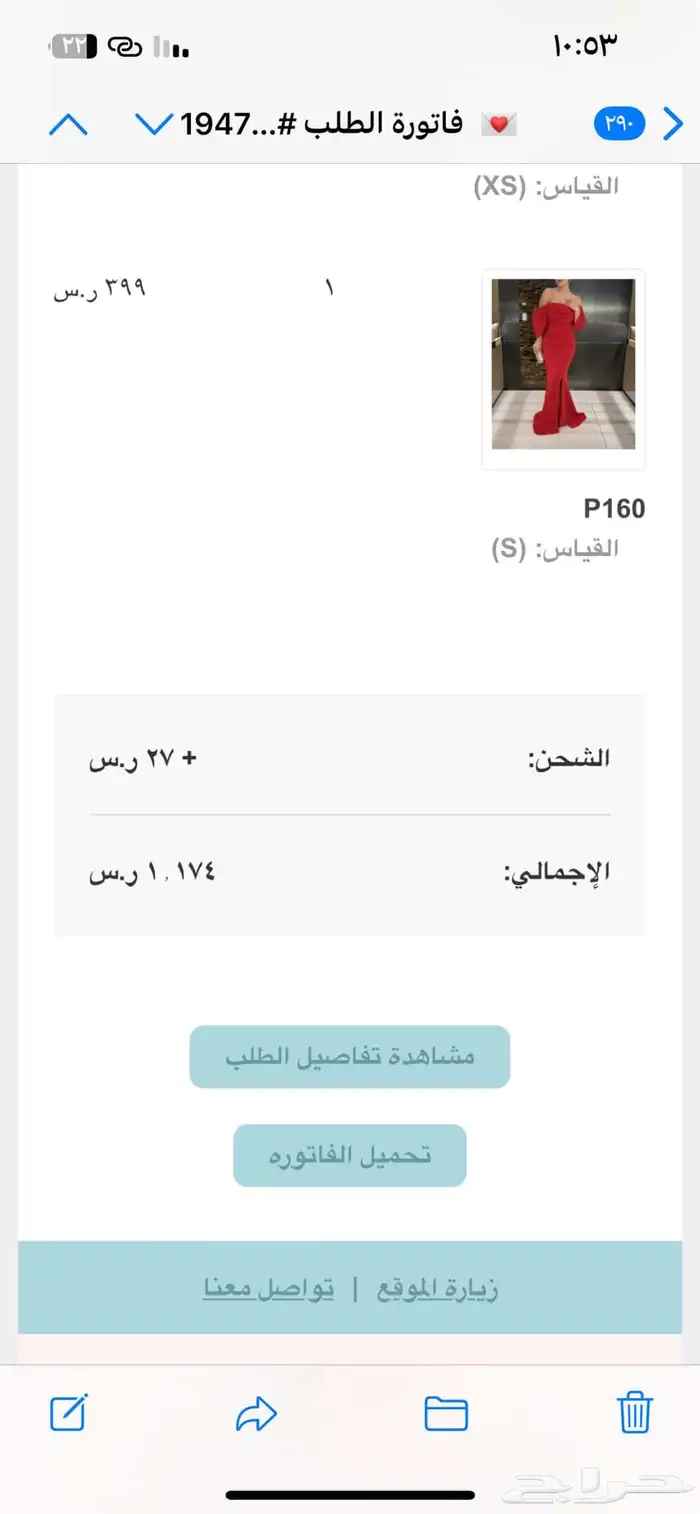Download invoice via تحميل الفاتوره button
Viewport: 700px width, 1514px height.
click(350, 1155)
